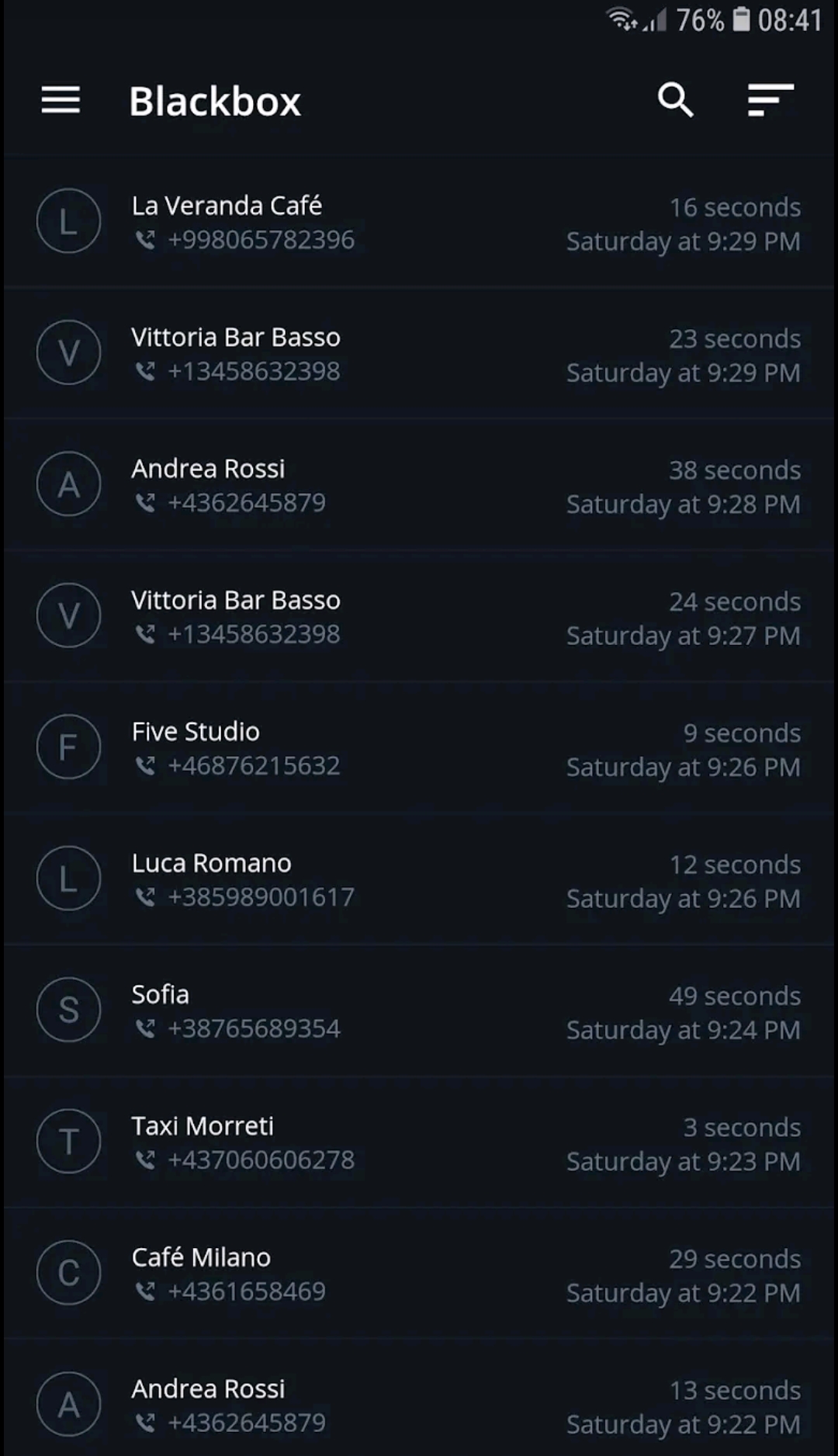Open the sort options icon

769,99
